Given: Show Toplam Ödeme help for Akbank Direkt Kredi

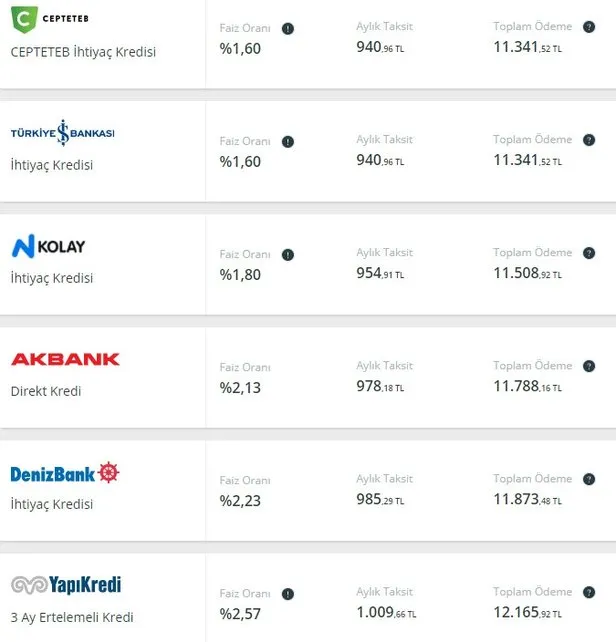Looking at the screenshot, I should [589, 366].
